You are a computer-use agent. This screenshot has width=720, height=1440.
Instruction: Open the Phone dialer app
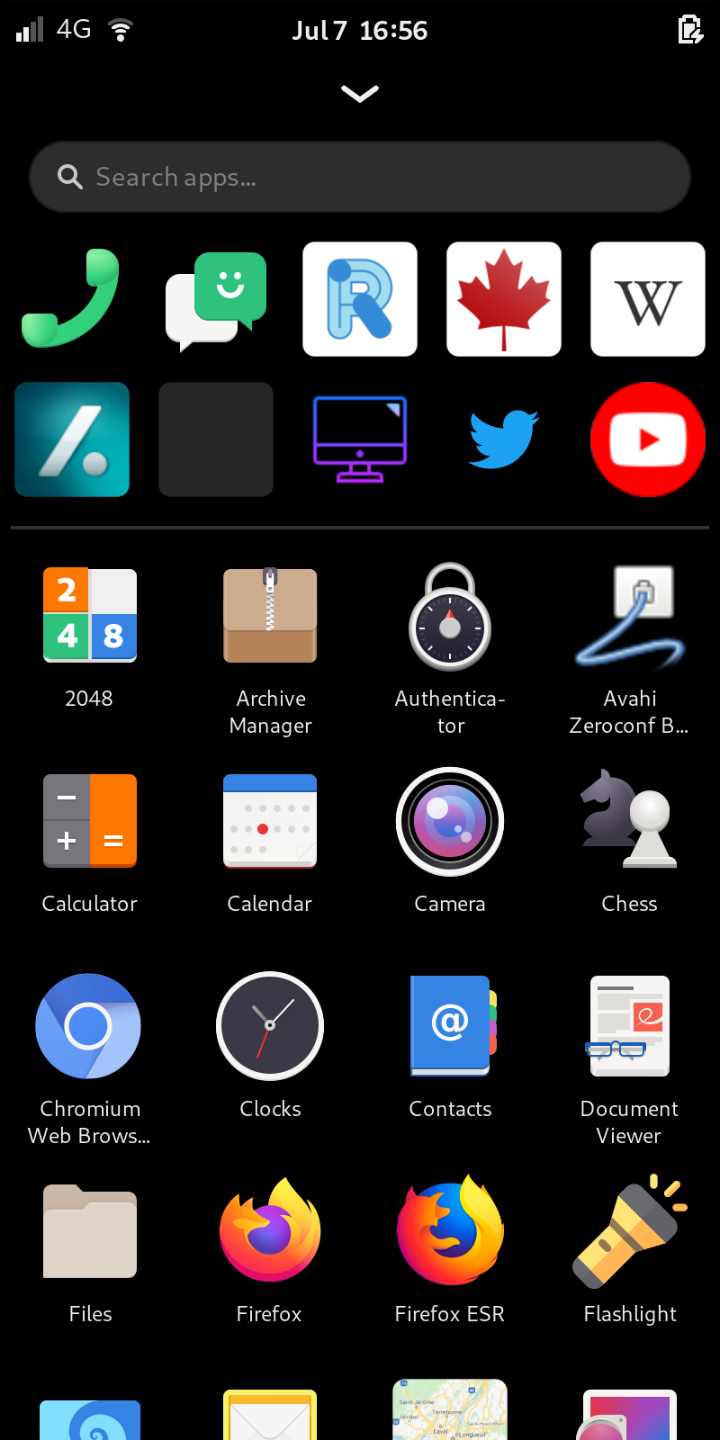(71, 299)
